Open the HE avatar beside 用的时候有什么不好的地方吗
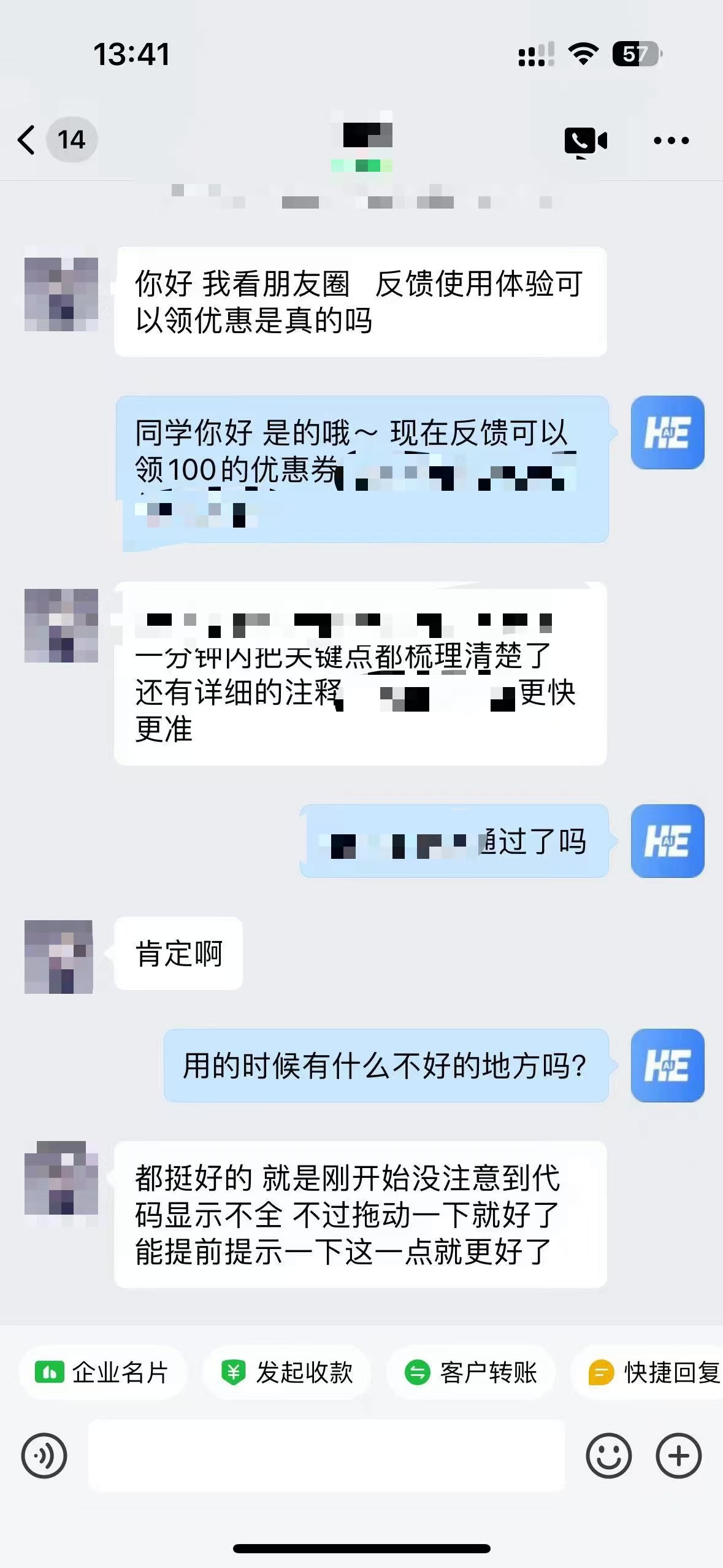 click(x=667, y=1066)
